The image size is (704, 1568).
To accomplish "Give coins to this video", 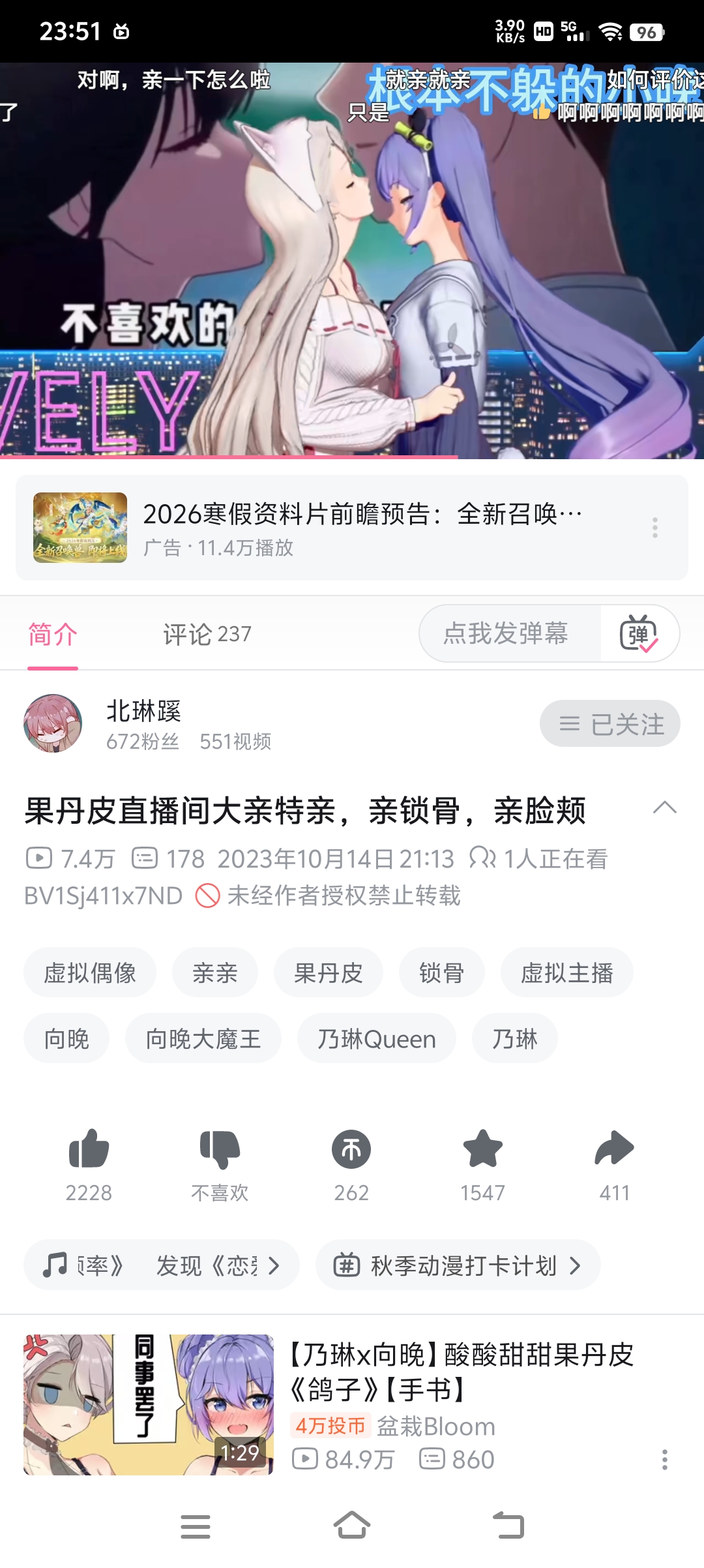I will pyautogui.click(x=351, y=1149).
